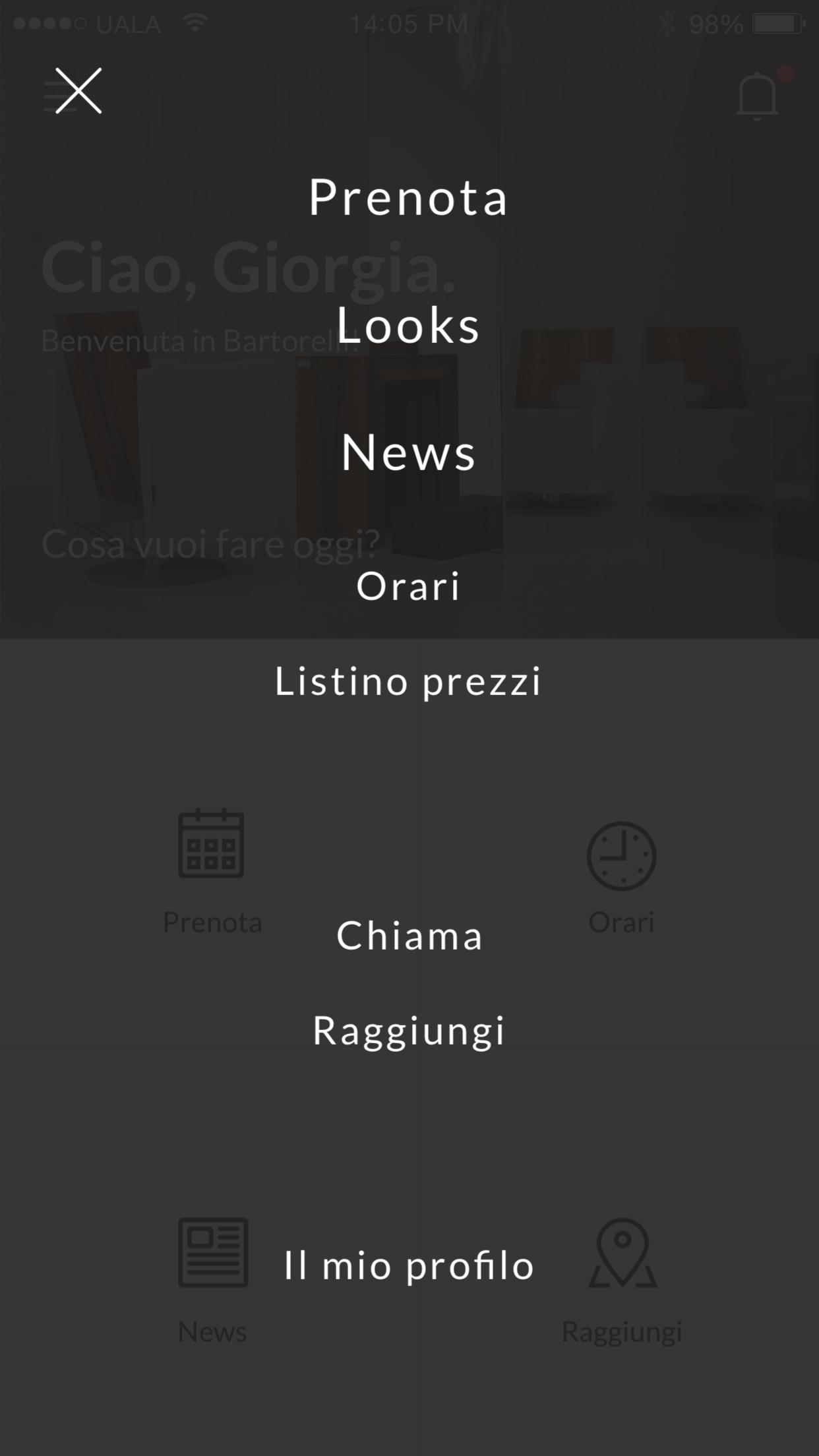Tap the battery level indicator
Viewport: 819px width, 1456px height.
click(x=778, y=23)
